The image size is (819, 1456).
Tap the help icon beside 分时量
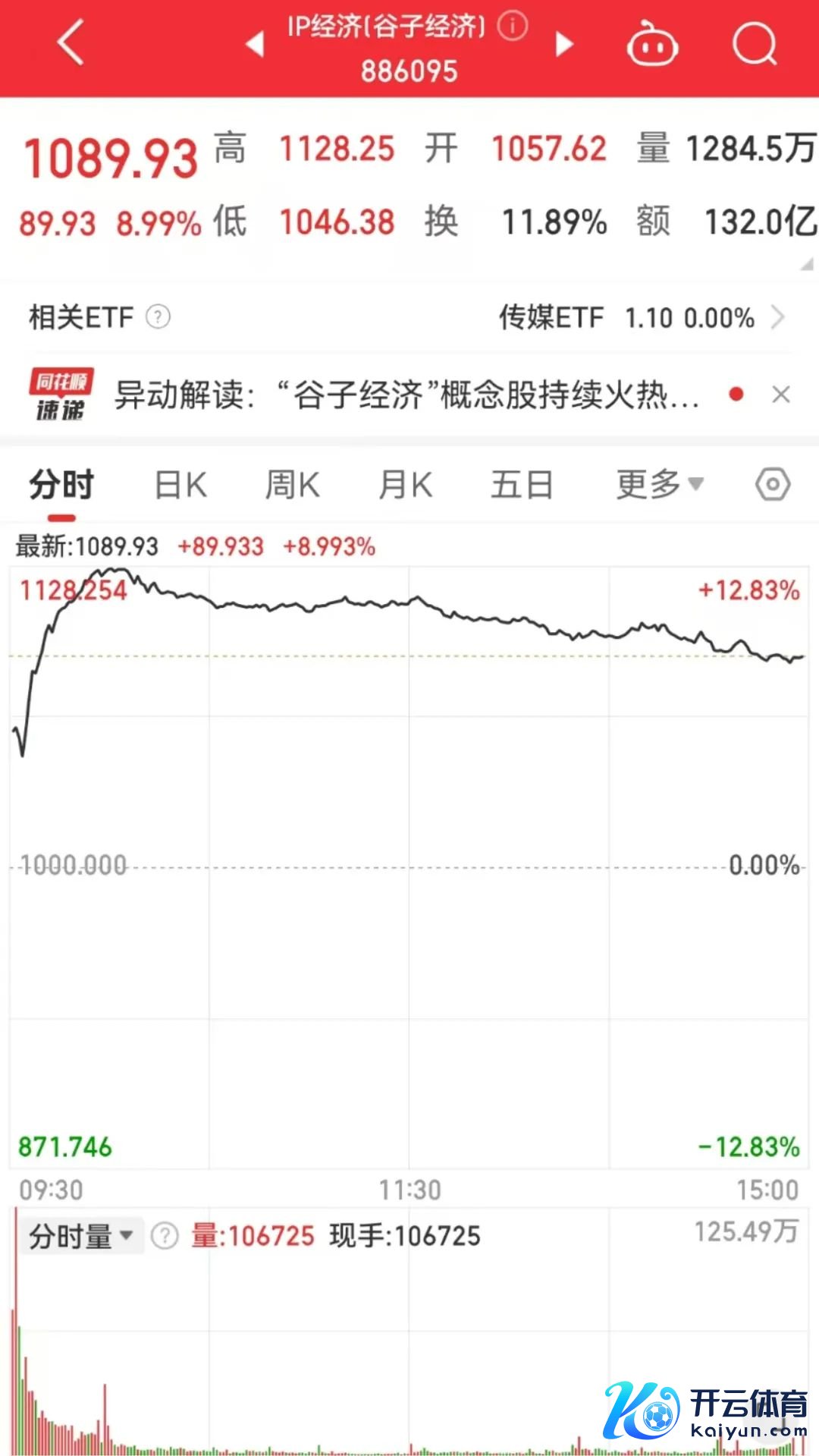click(165, 1236)
